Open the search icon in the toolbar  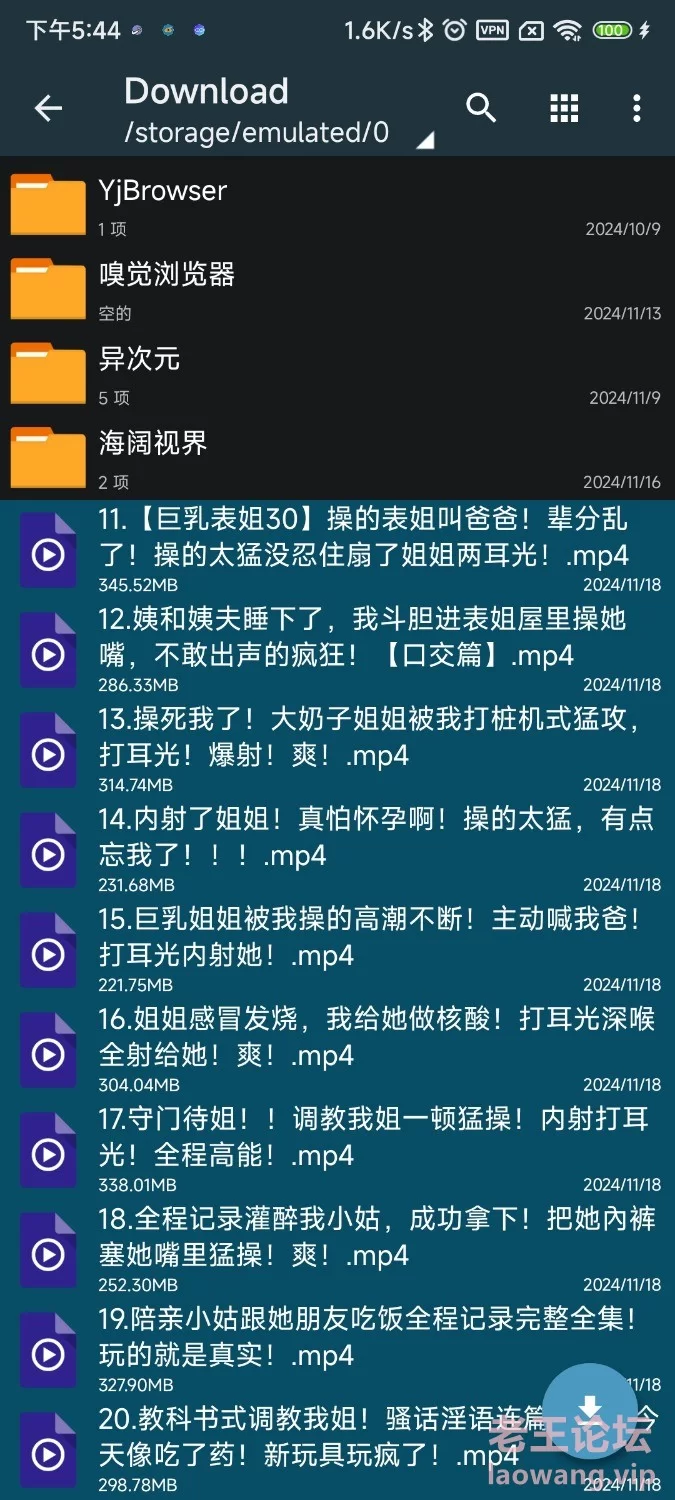pos(481,108)
